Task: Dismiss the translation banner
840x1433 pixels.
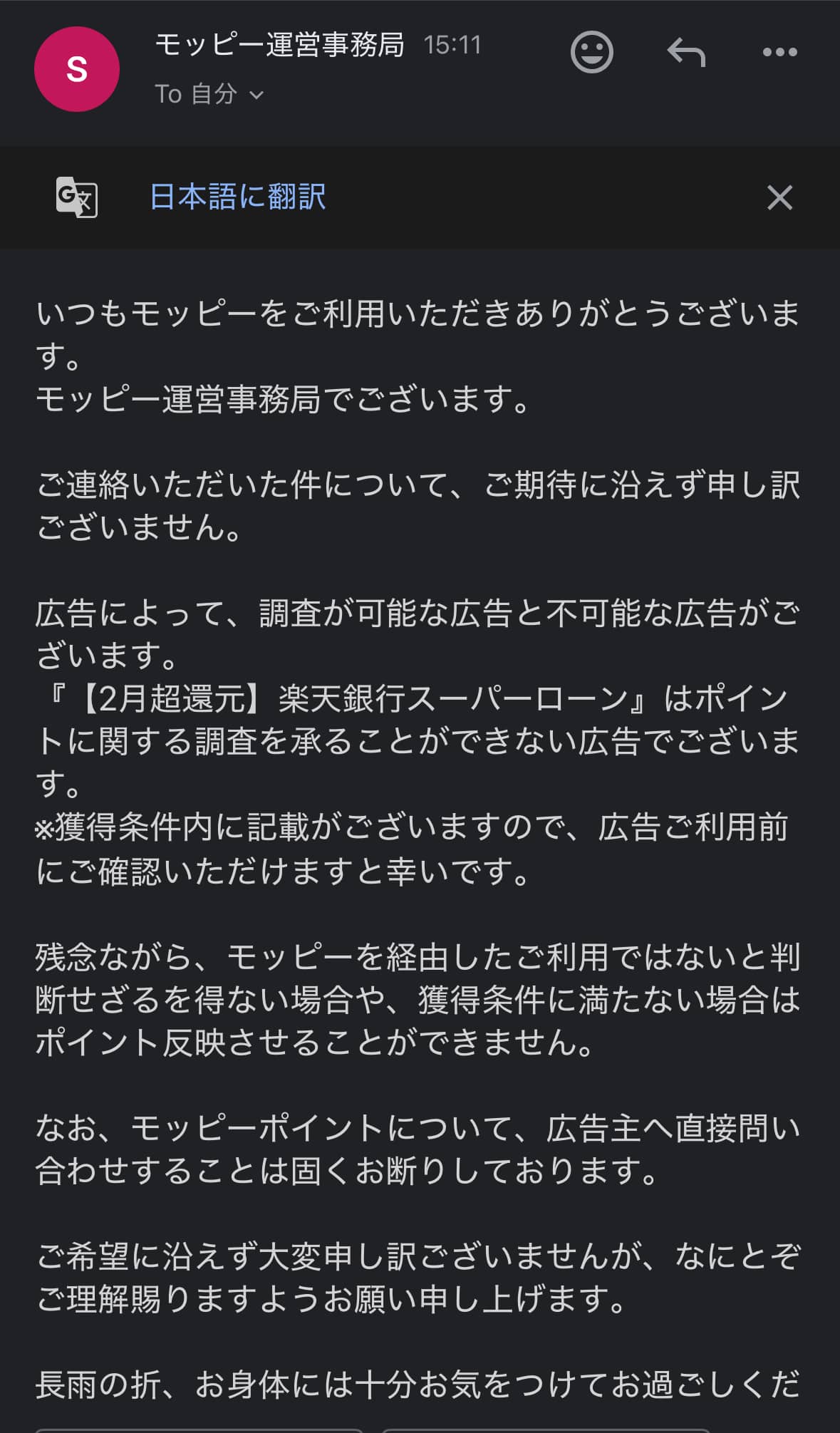Action: (x=779, y=197)
